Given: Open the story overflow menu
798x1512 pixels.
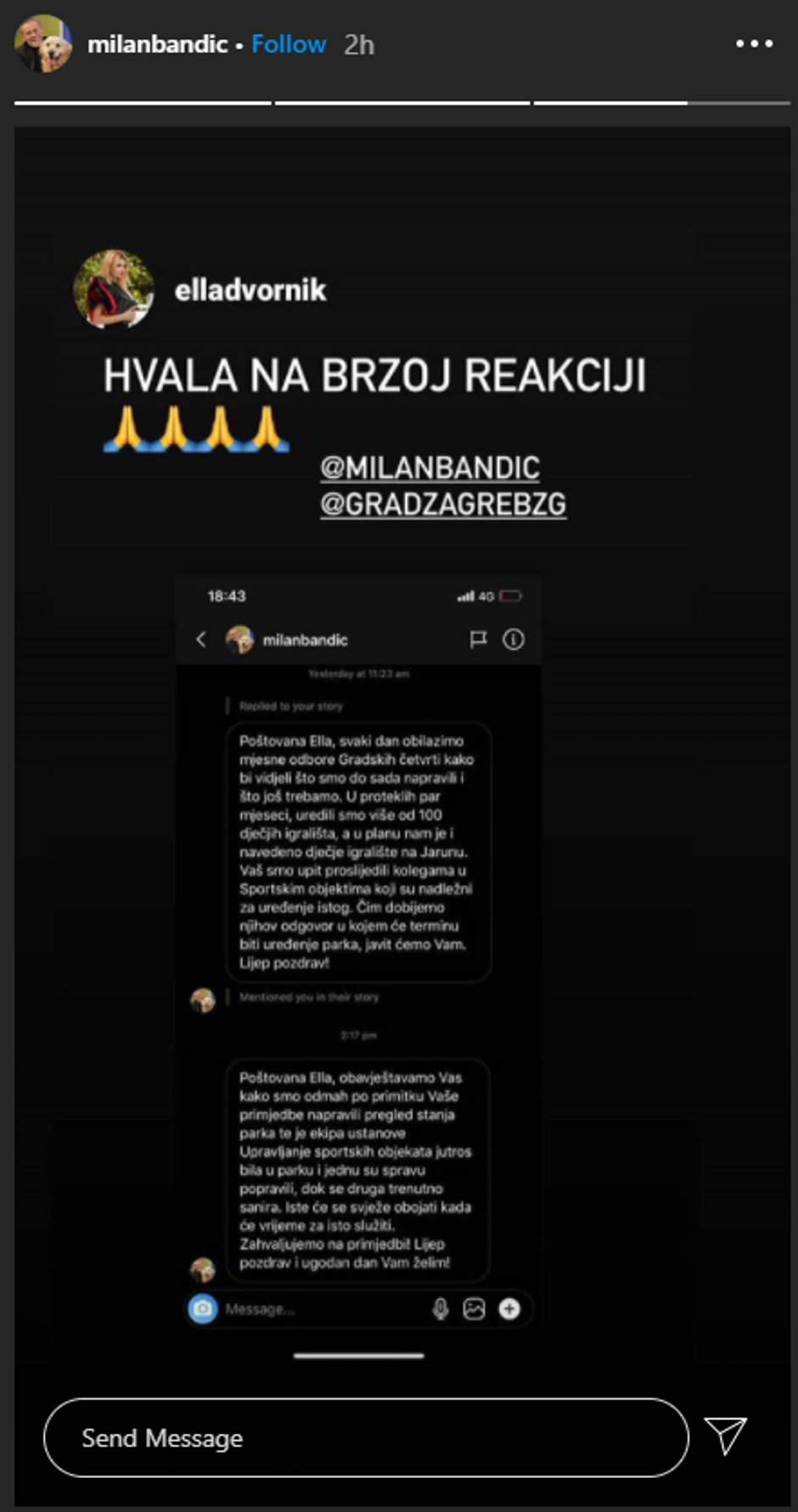Looking at the screenshot, I should (x=753, y=43).
